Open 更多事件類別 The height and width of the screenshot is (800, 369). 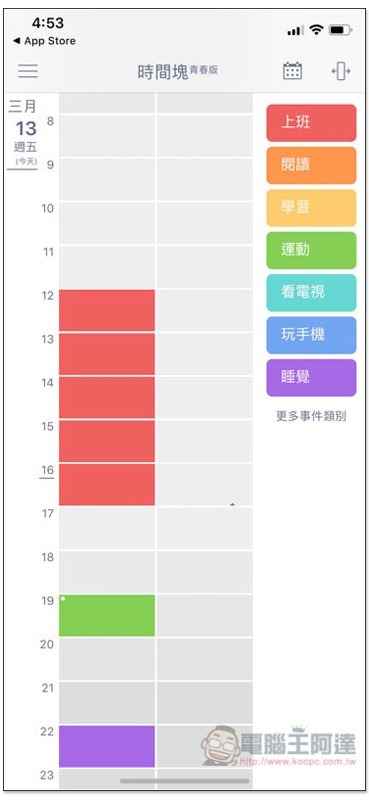click(x=311, y=416)
